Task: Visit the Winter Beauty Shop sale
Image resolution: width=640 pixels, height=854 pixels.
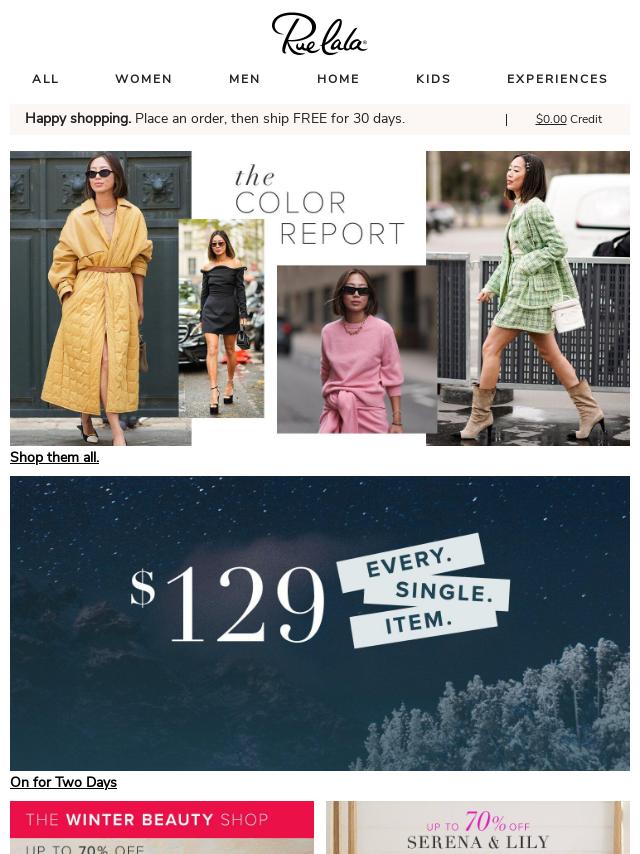Action: [162, 828]
